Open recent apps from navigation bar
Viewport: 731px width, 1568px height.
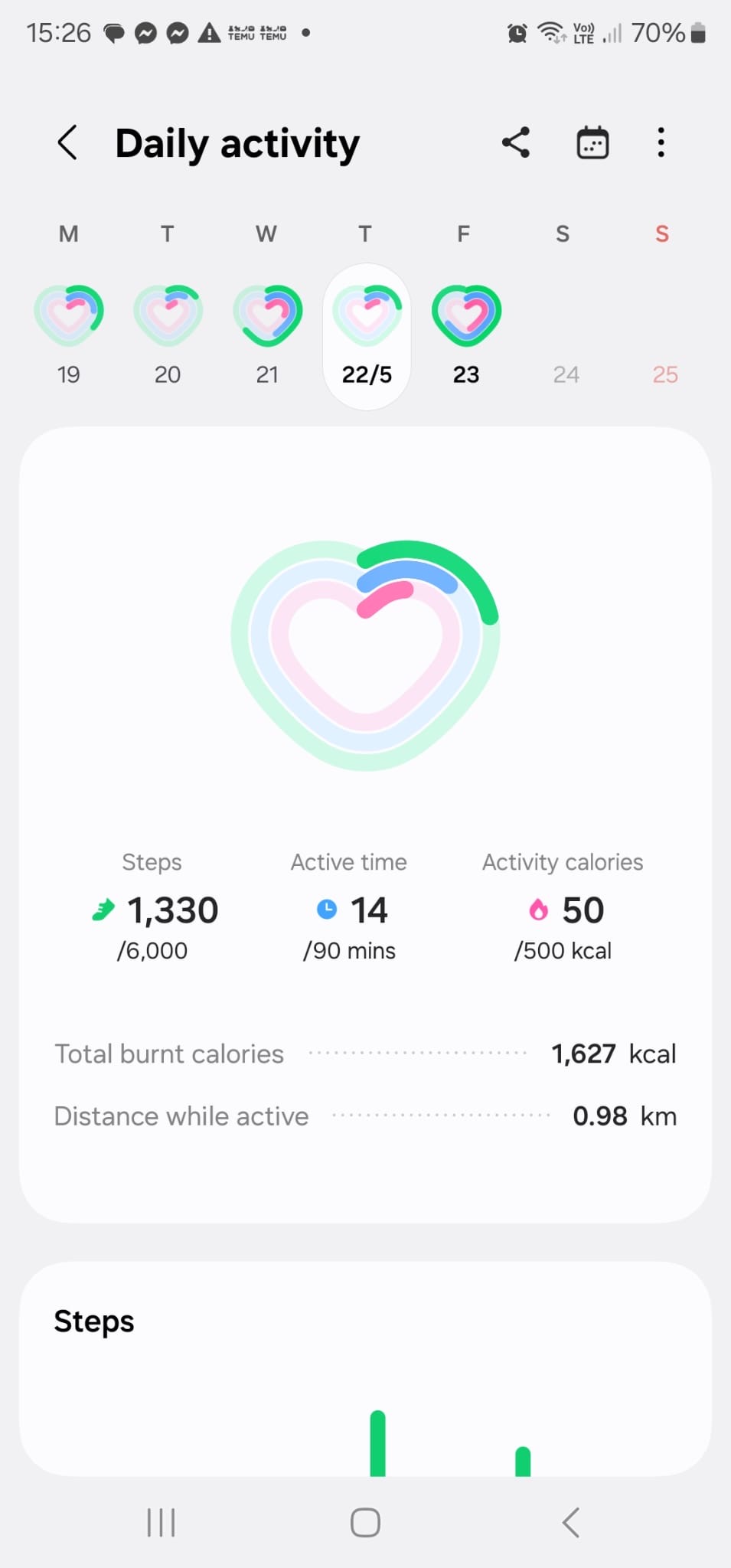[161, 1522]
